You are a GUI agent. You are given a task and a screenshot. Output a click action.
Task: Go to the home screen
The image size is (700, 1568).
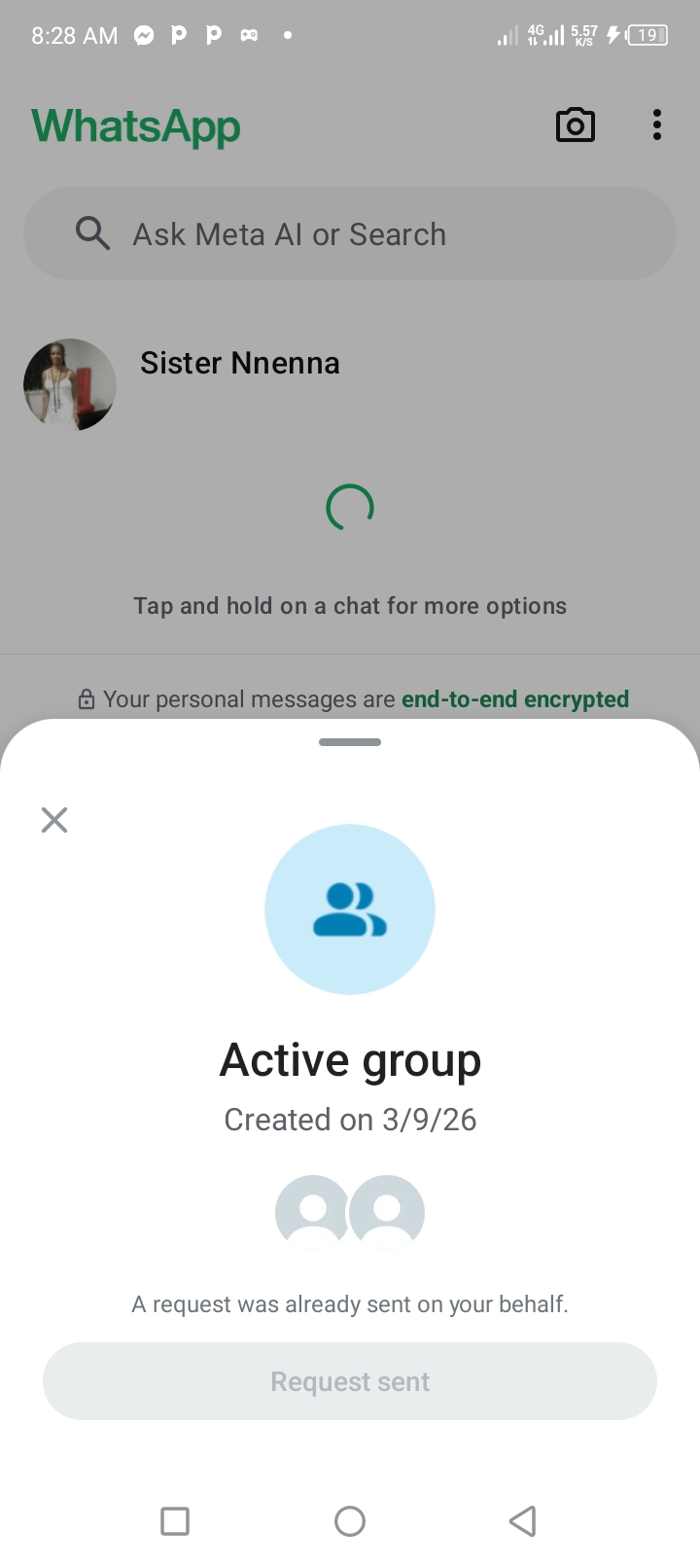point(350,1520)
